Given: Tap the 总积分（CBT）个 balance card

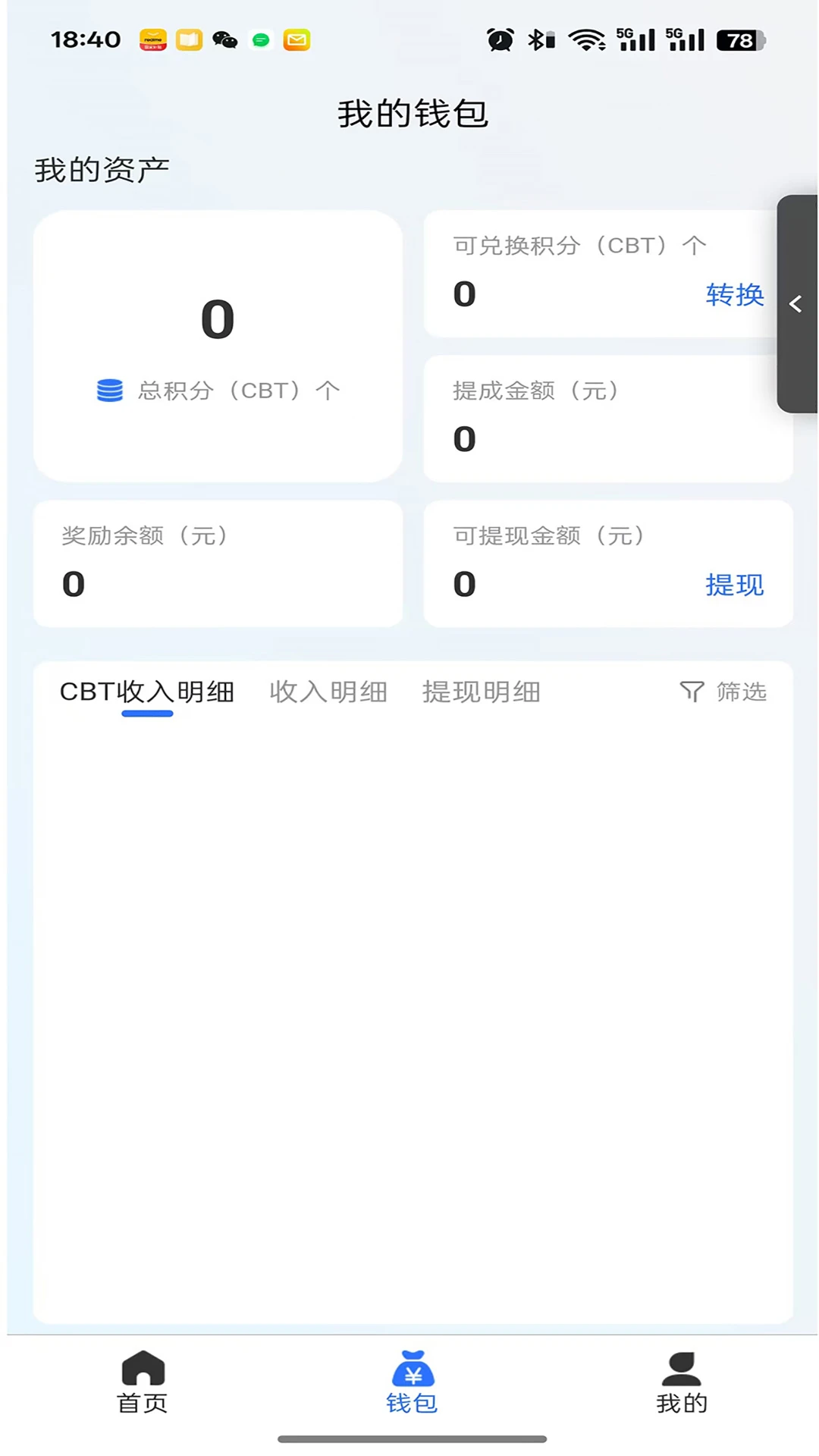Looking at the screenshot, I should [x=217, y=347].
